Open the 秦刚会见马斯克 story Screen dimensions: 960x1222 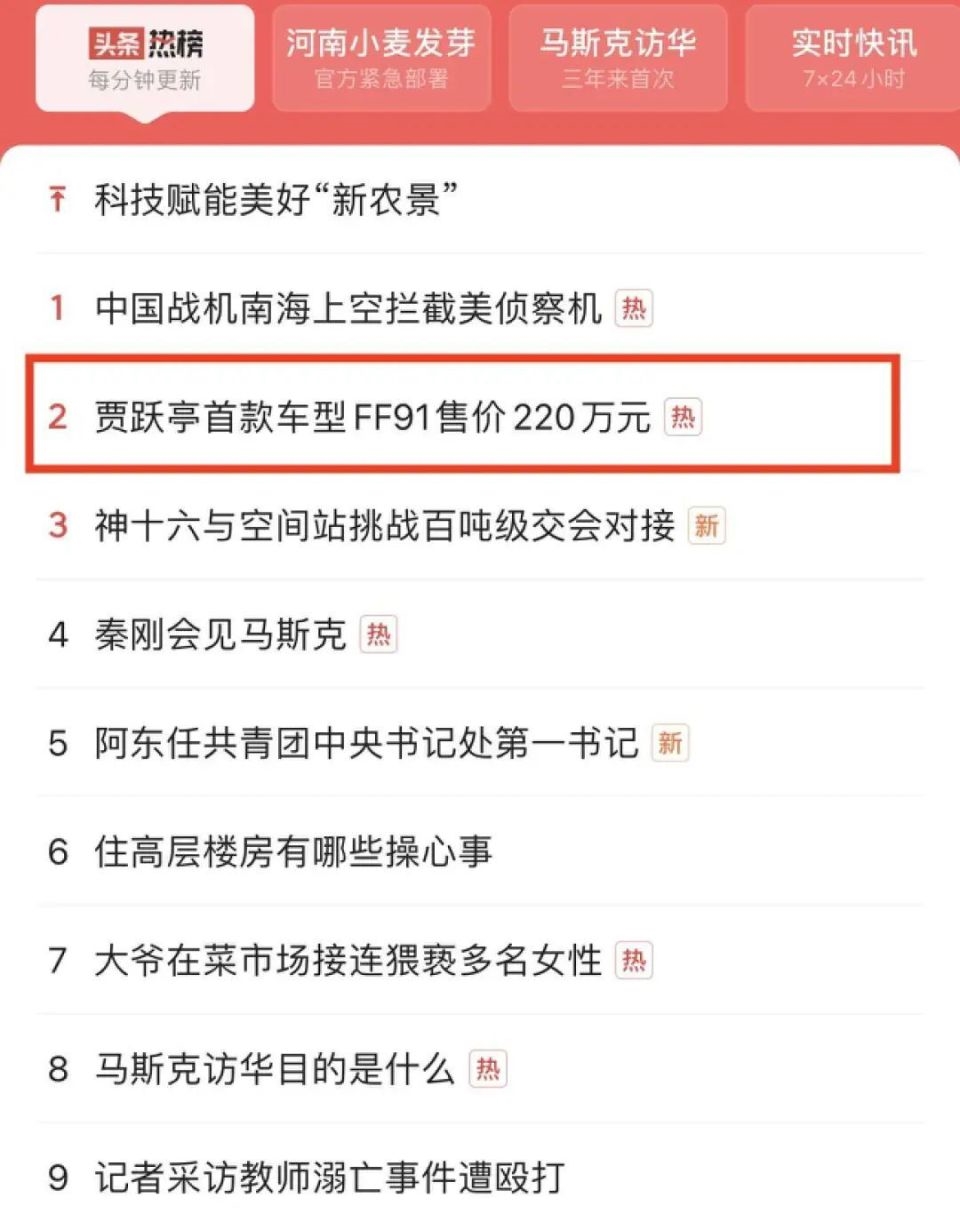[x=220, y=635]
